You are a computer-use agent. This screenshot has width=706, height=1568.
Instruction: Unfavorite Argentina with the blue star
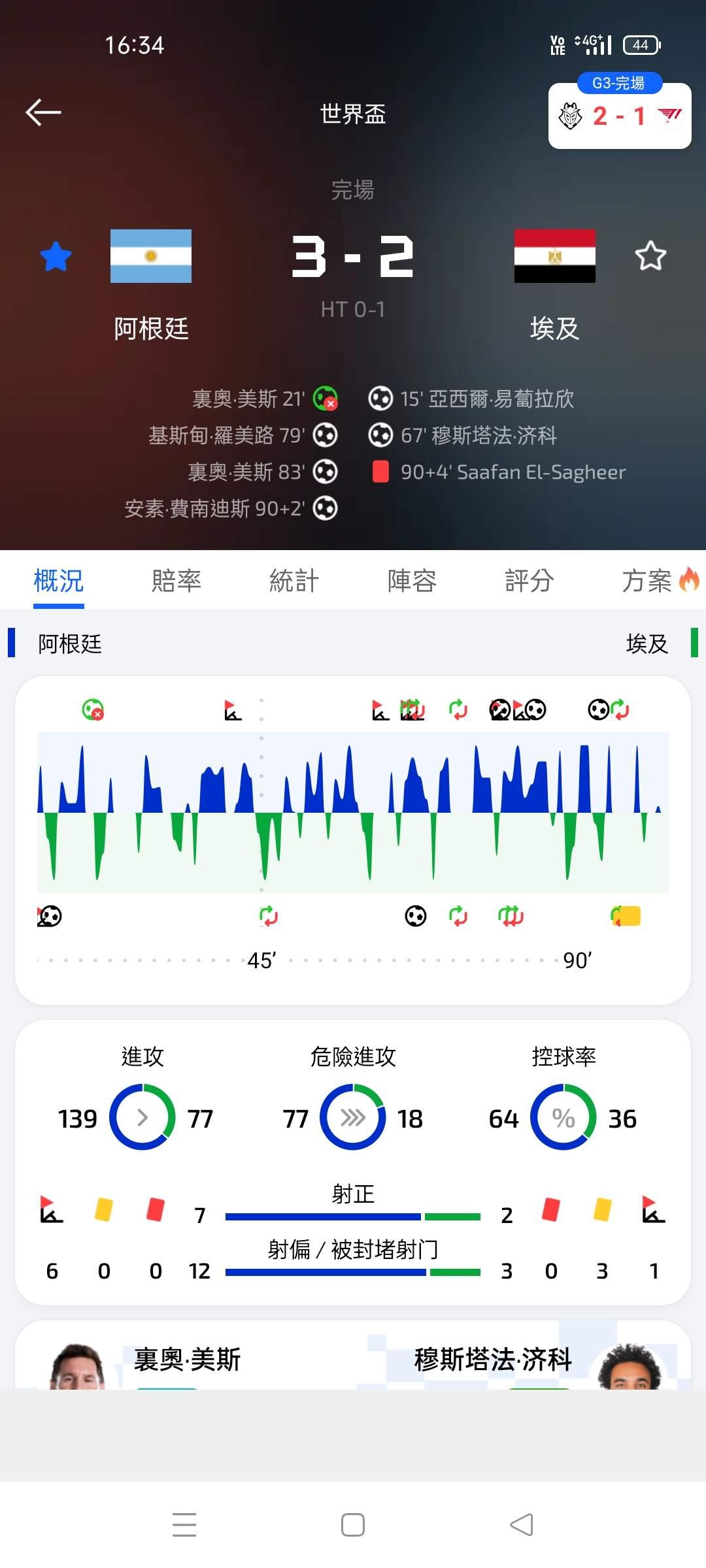tap(56, 256)
